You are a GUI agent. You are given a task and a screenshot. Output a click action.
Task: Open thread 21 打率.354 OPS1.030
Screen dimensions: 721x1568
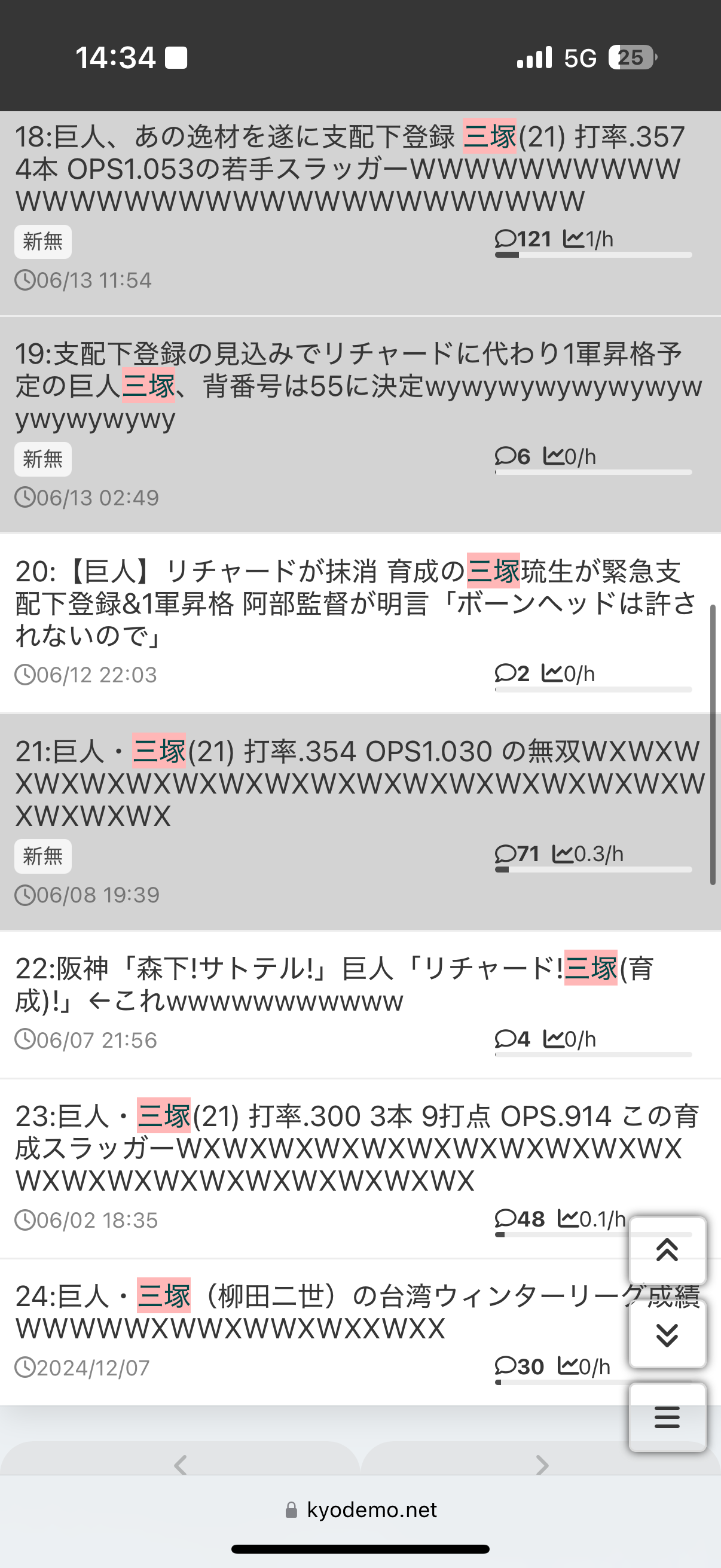(359, 783)
